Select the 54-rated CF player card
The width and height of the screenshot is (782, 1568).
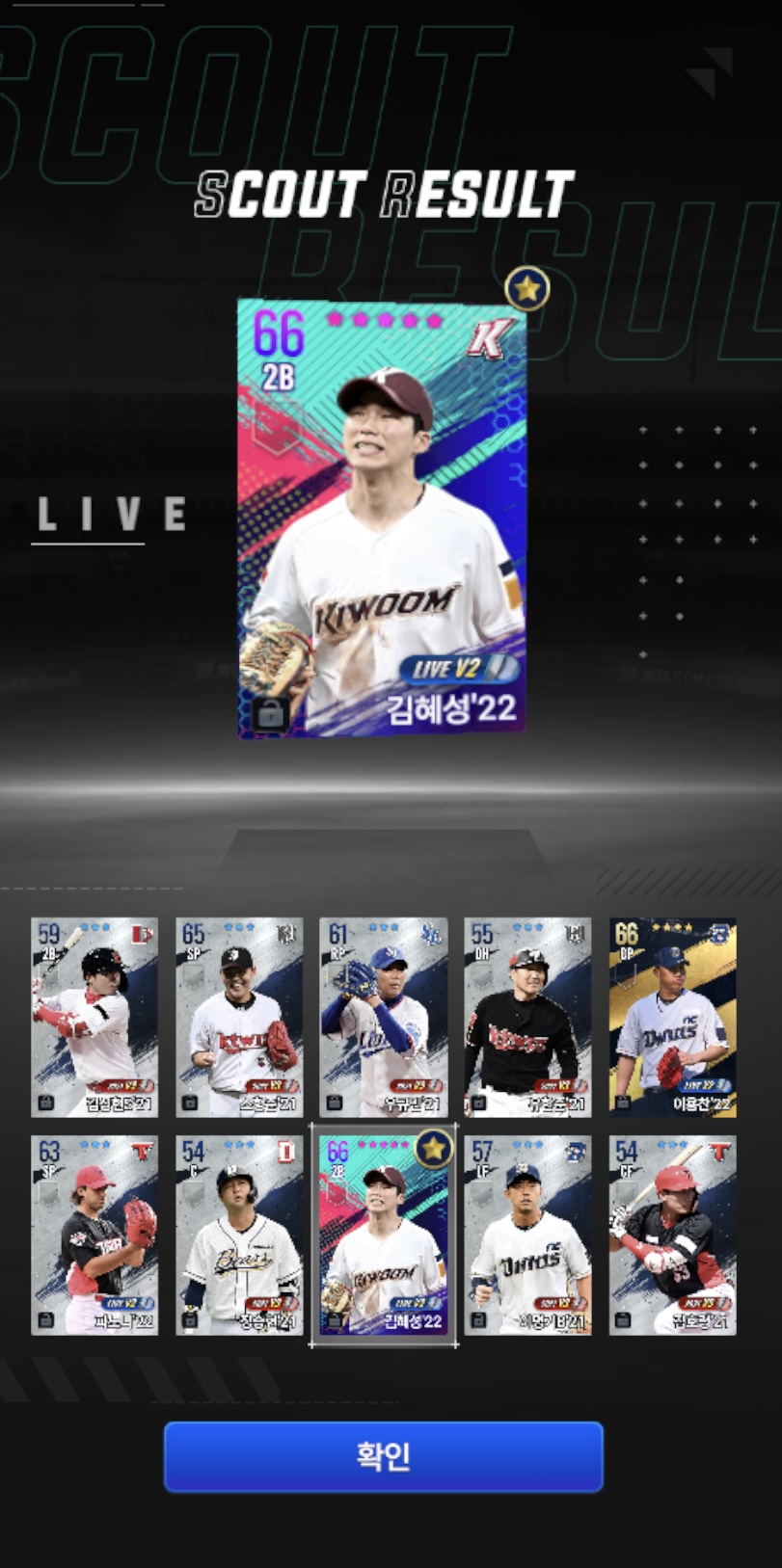click(673, 1236)
